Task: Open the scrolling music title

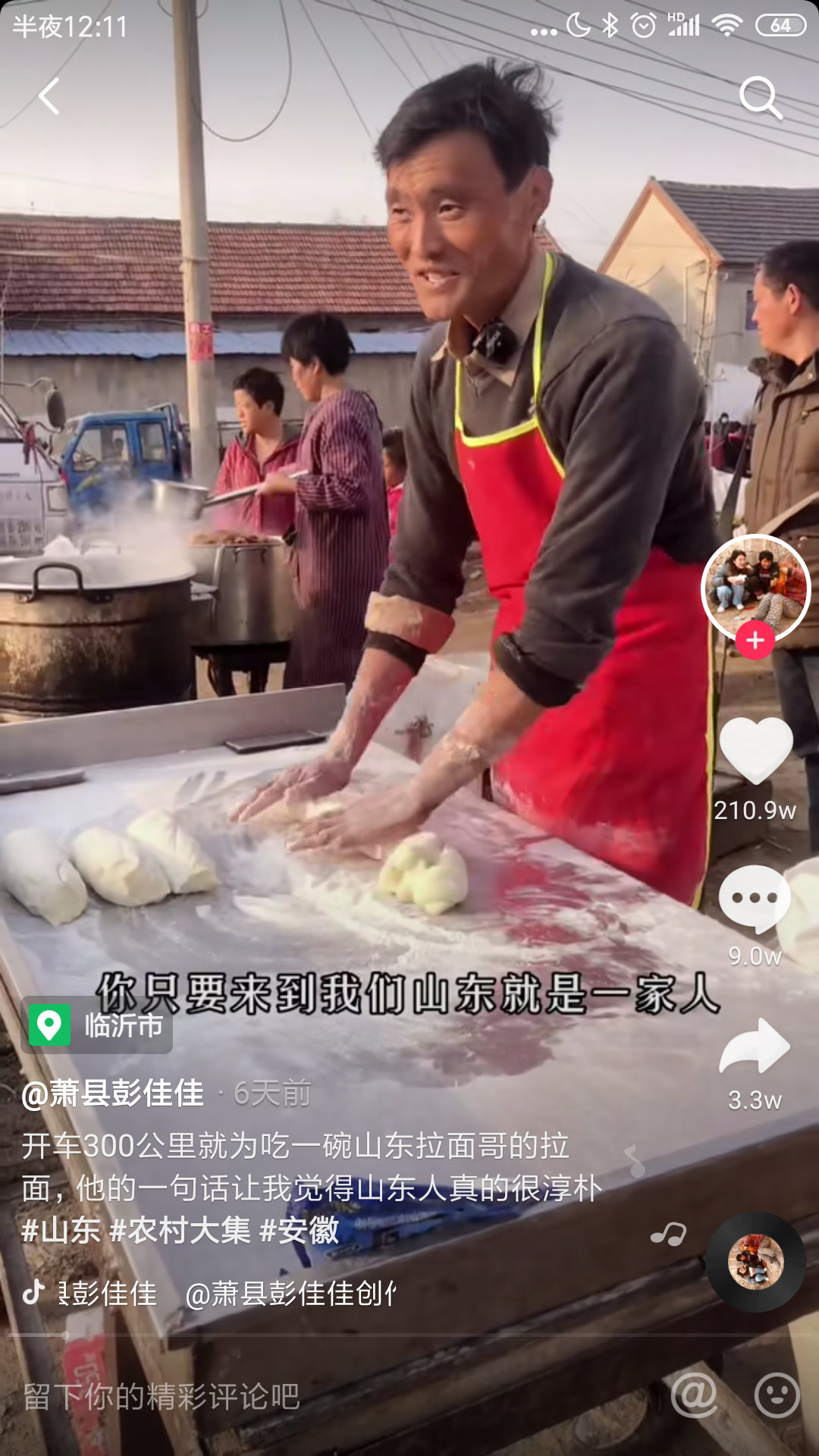Action: pyautogui.click(x=227, y=1294)
